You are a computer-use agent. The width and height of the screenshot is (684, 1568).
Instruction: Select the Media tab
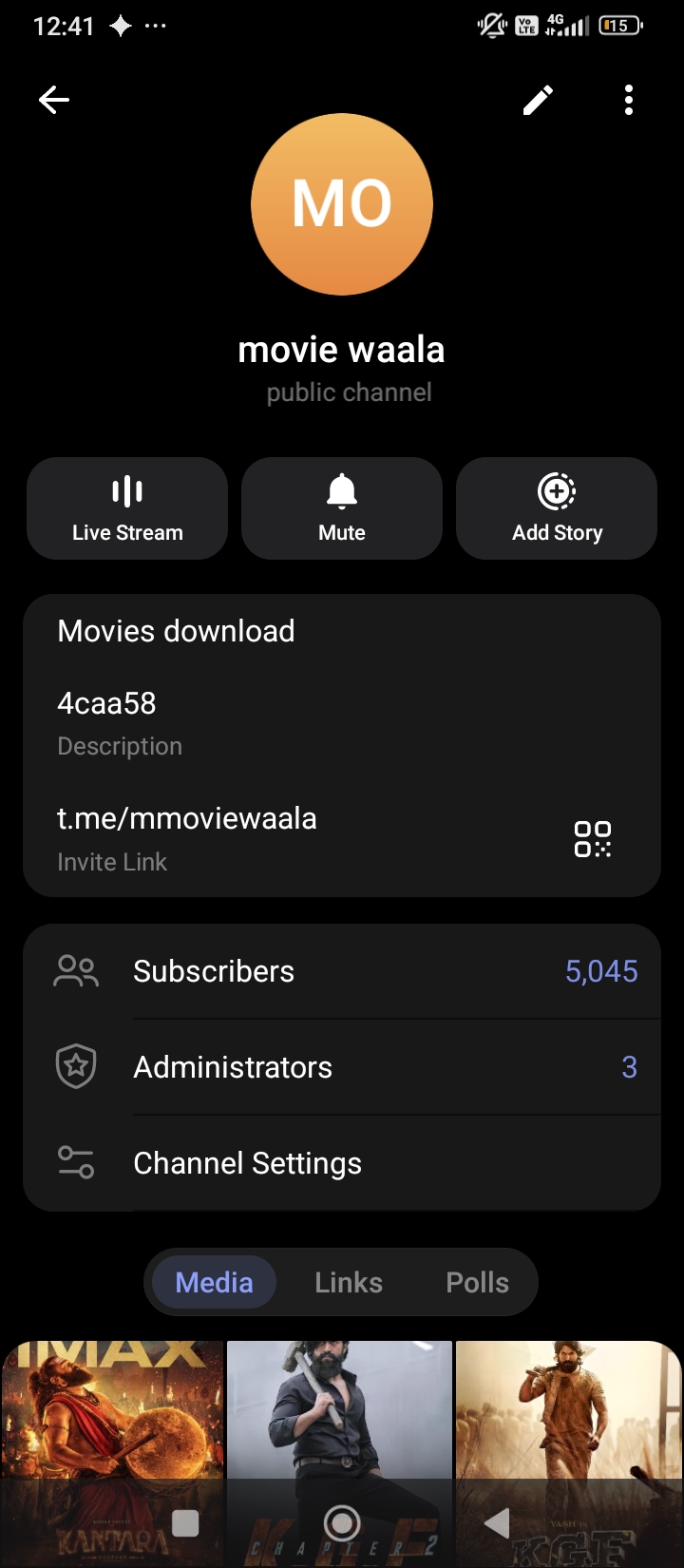point(215,1282)
